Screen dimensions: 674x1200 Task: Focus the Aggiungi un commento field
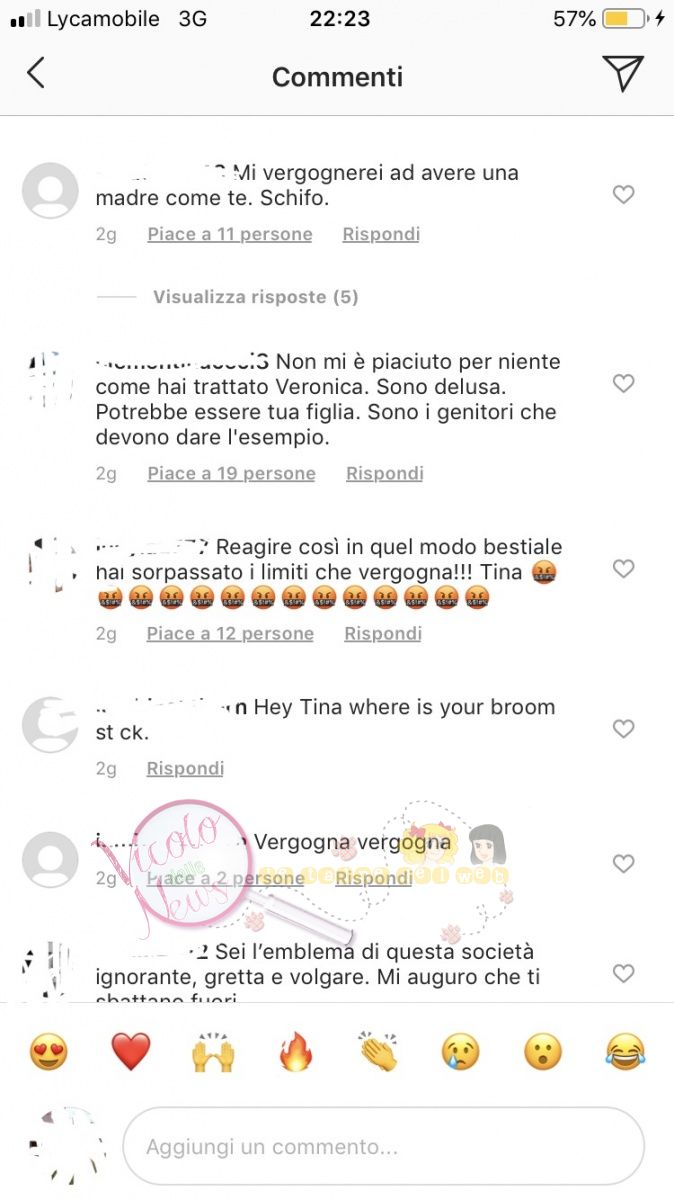(x=383, y=1147)
